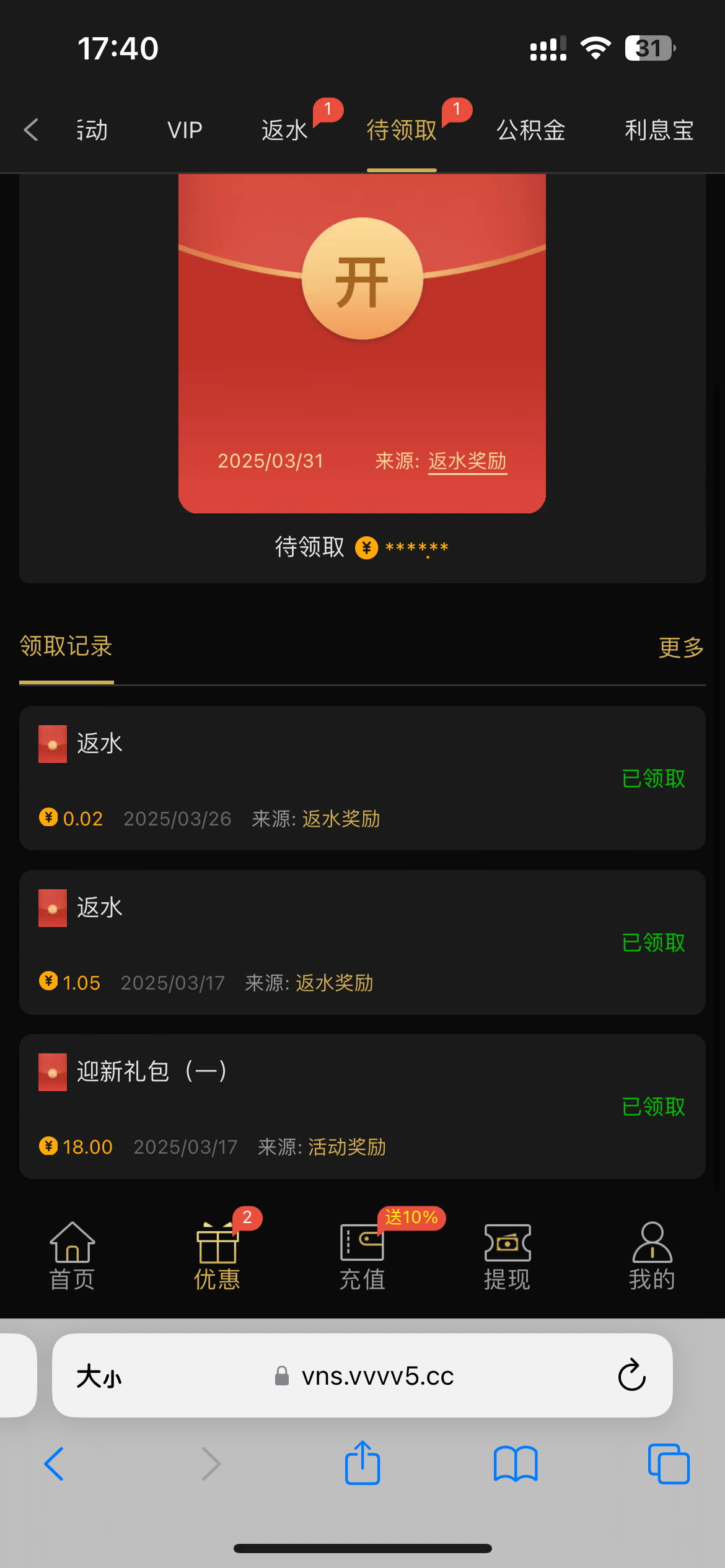Tap the Safari share button
Image resolution: width=725 pixels, height=1568 pixels.
click(x=362, y=1463)
